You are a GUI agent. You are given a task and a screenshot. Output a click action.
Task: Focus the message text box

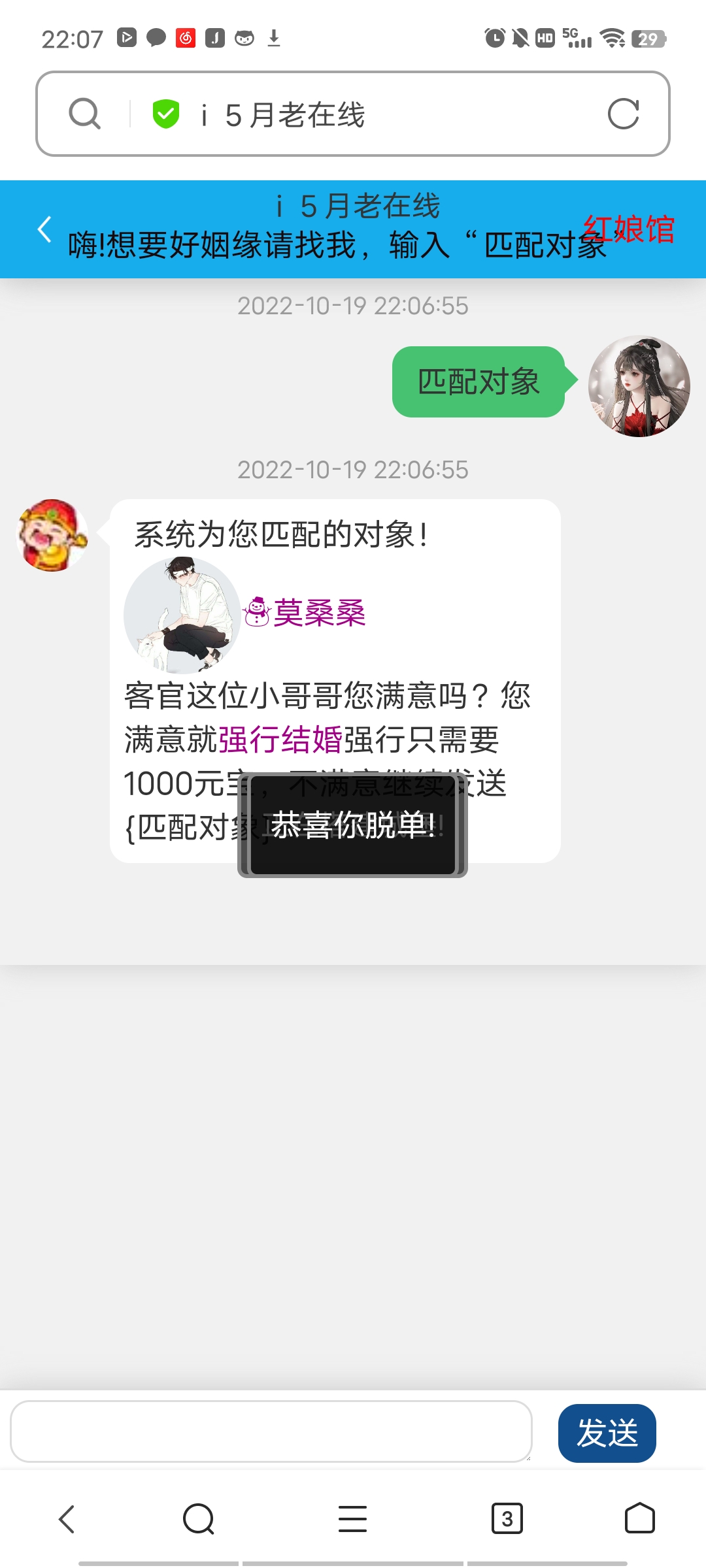[271, 1432]
